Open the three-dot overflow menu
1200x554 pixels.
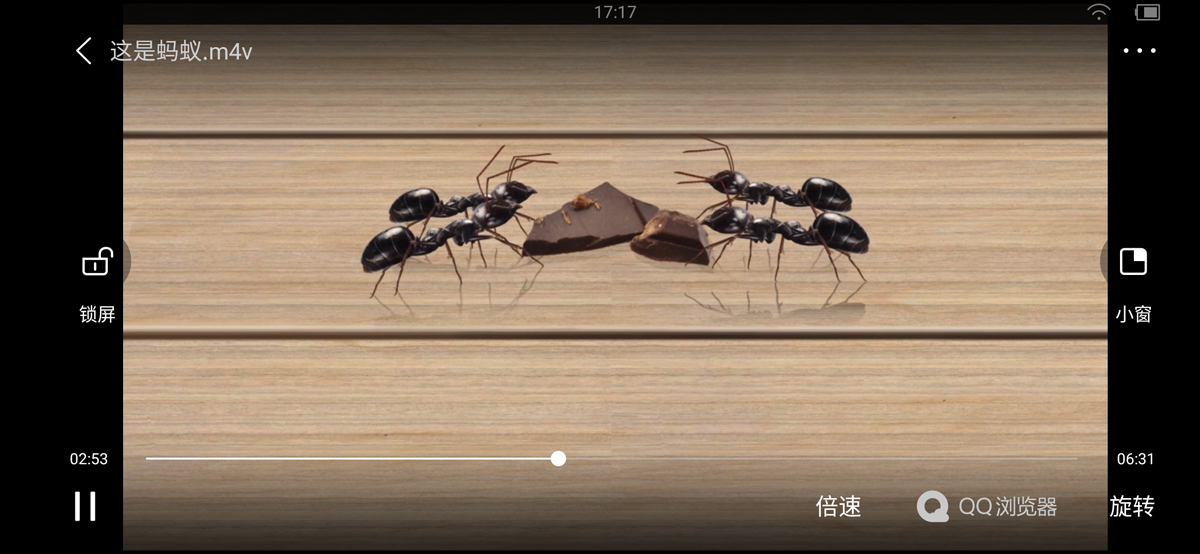(1139, 51)
